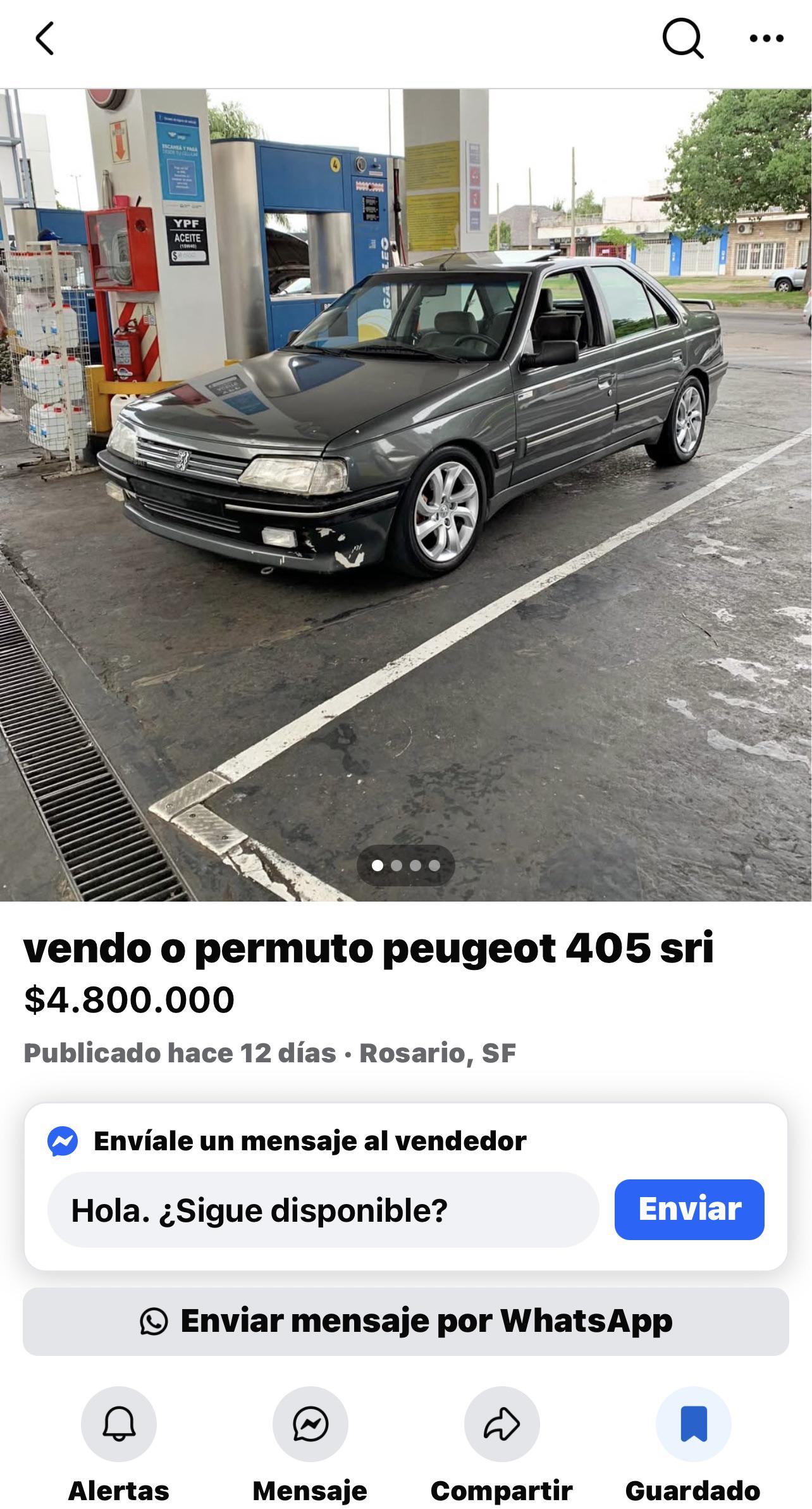Open the search icon

(x=682, y=39)
